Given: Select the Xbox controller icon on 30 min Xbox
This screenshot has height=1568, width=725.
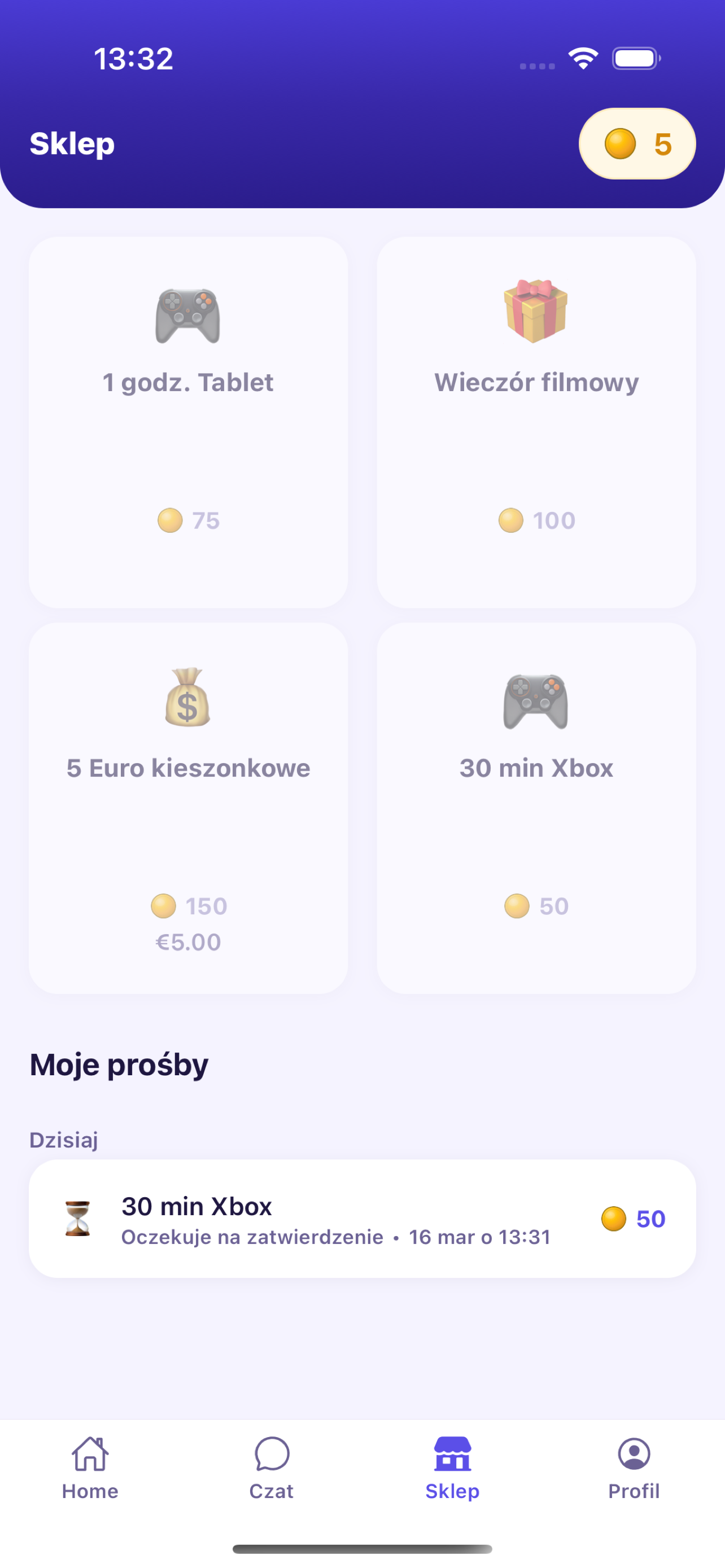Looking at the screenshot, I should tap(536, 700).
